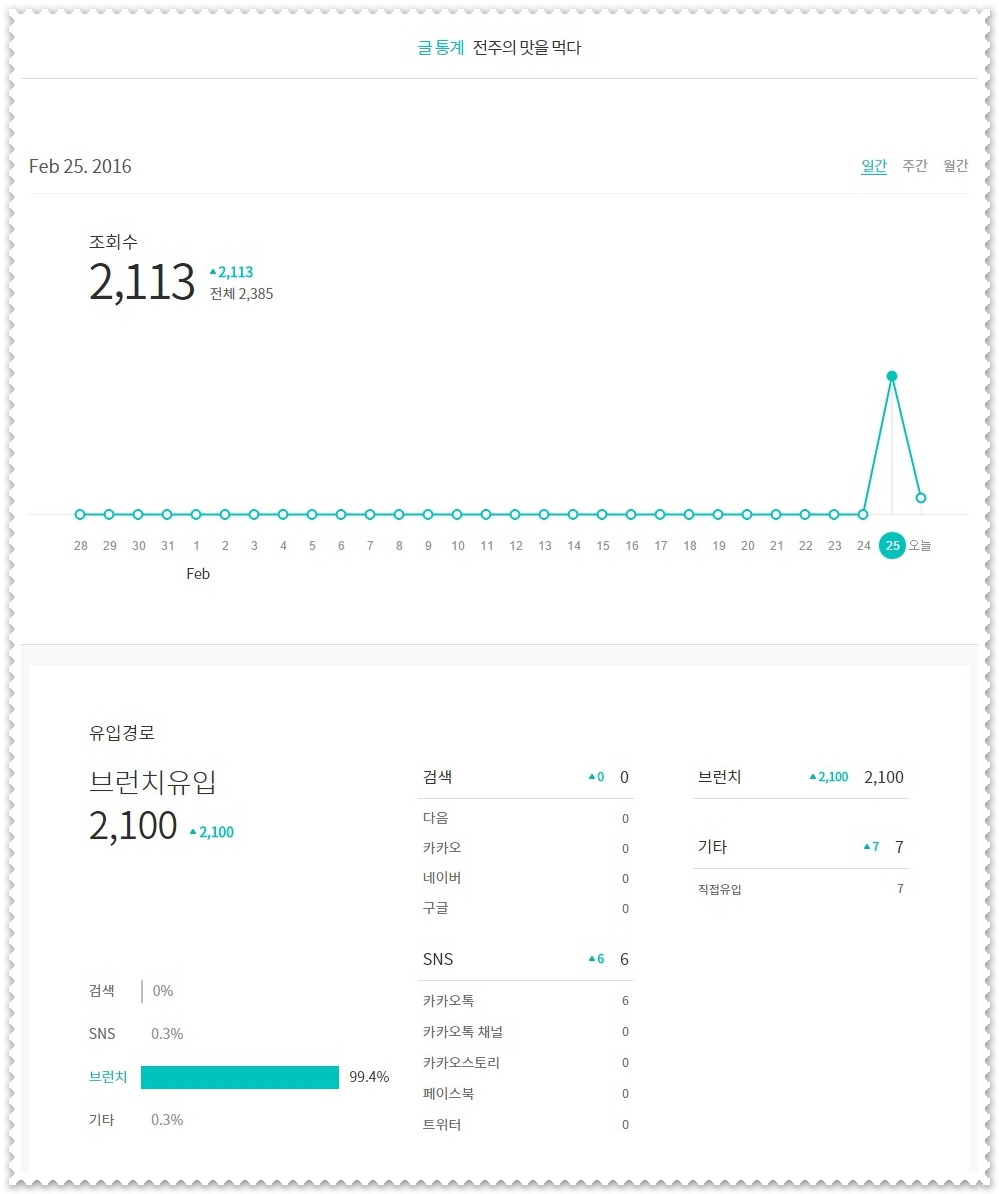The height and width of the screenshot is (1194, 999).
Task: Select the Feb 1 data point
Action: point(196,515)
